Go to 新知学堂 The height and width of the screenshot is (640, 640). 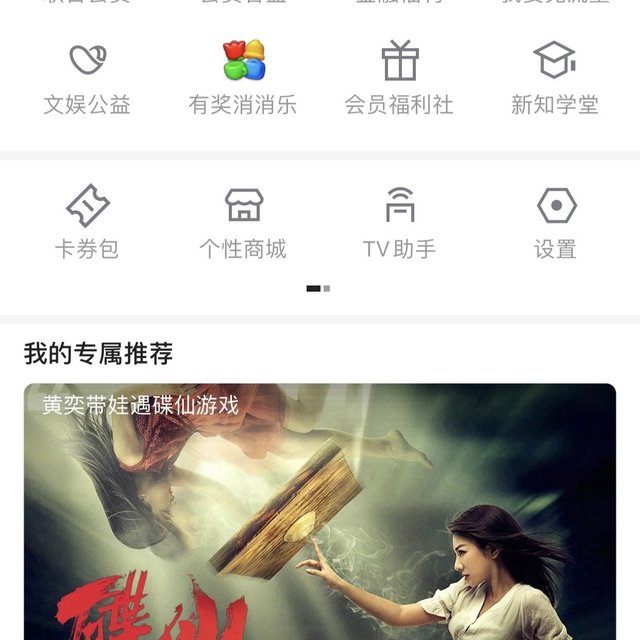tap(555, 78)
